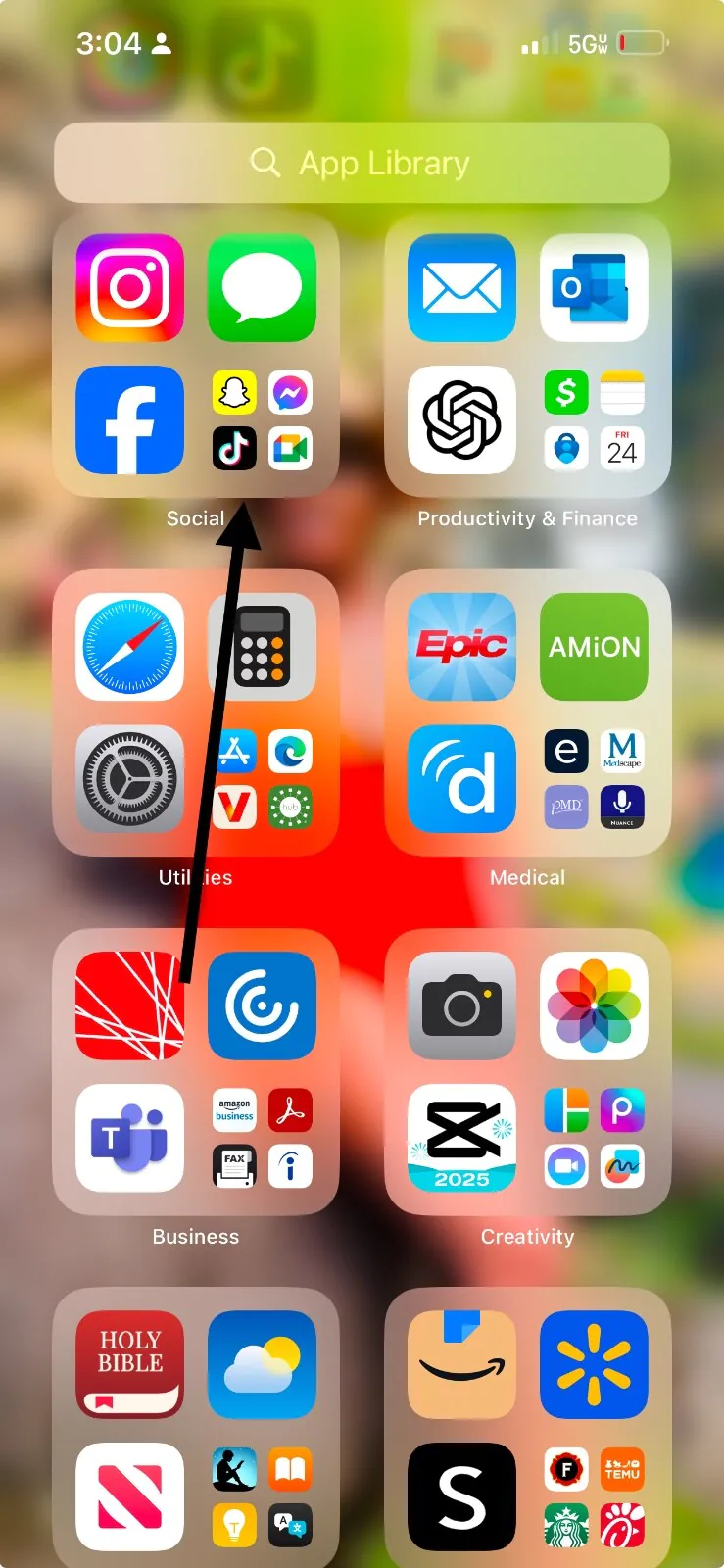Launch the Walmart app
Image resolution: width=724 pixels, height=1568 pixels.
coord(594,1364)
